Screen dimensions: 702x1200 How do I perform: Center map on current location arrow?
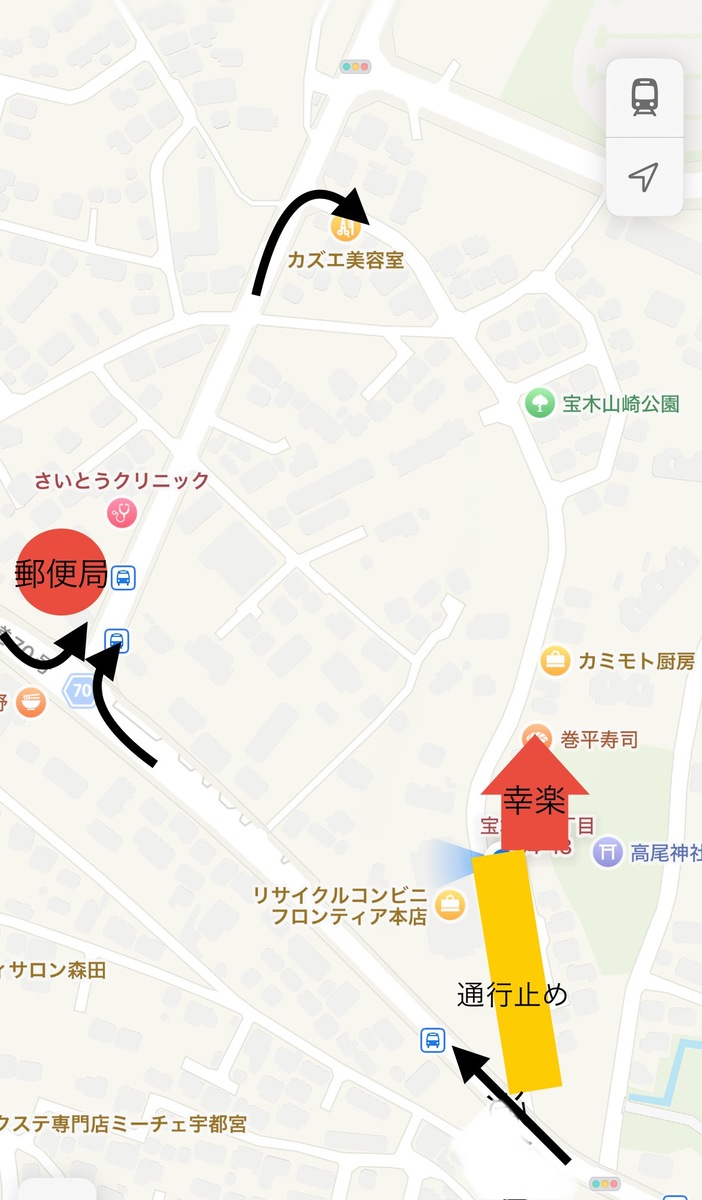tap(644, 177)
